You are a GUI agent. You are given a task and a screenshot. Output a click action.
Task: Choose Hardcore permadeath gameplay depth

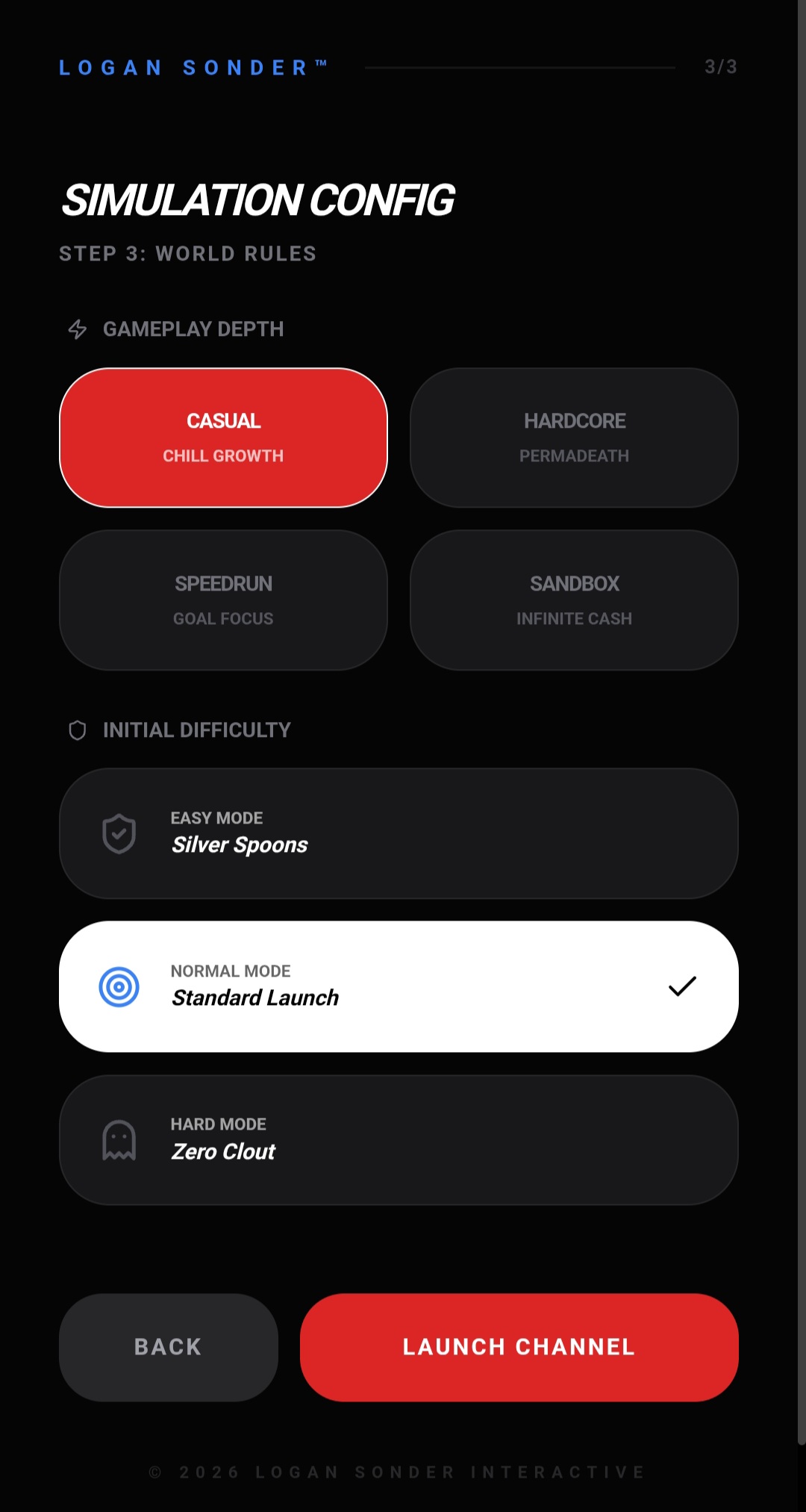574,438
